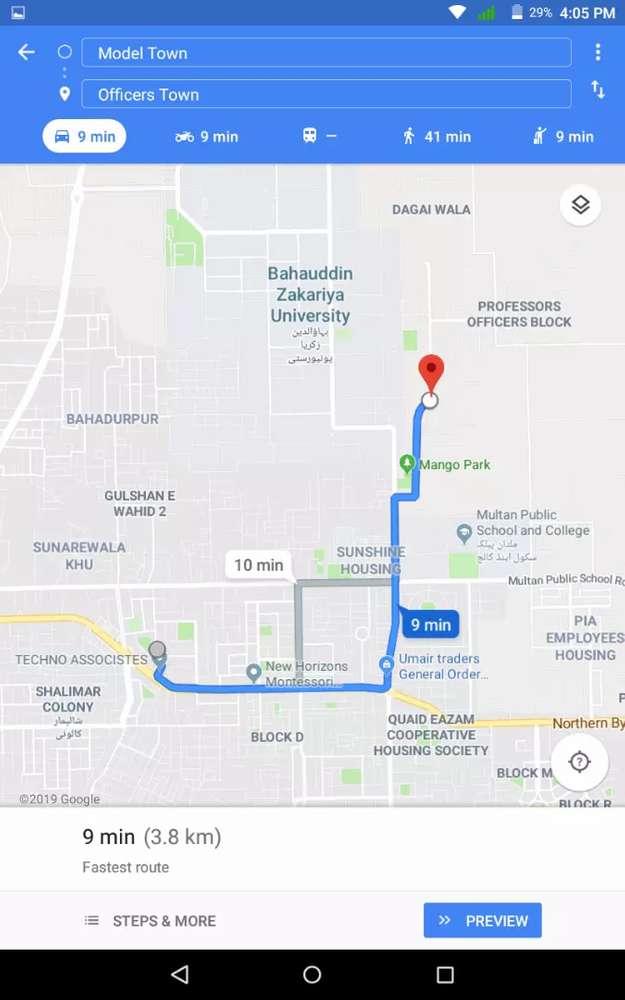This screenshot has width=625, height=1000.
Task: Open Steps & More directions list
Action: point(151,921)
